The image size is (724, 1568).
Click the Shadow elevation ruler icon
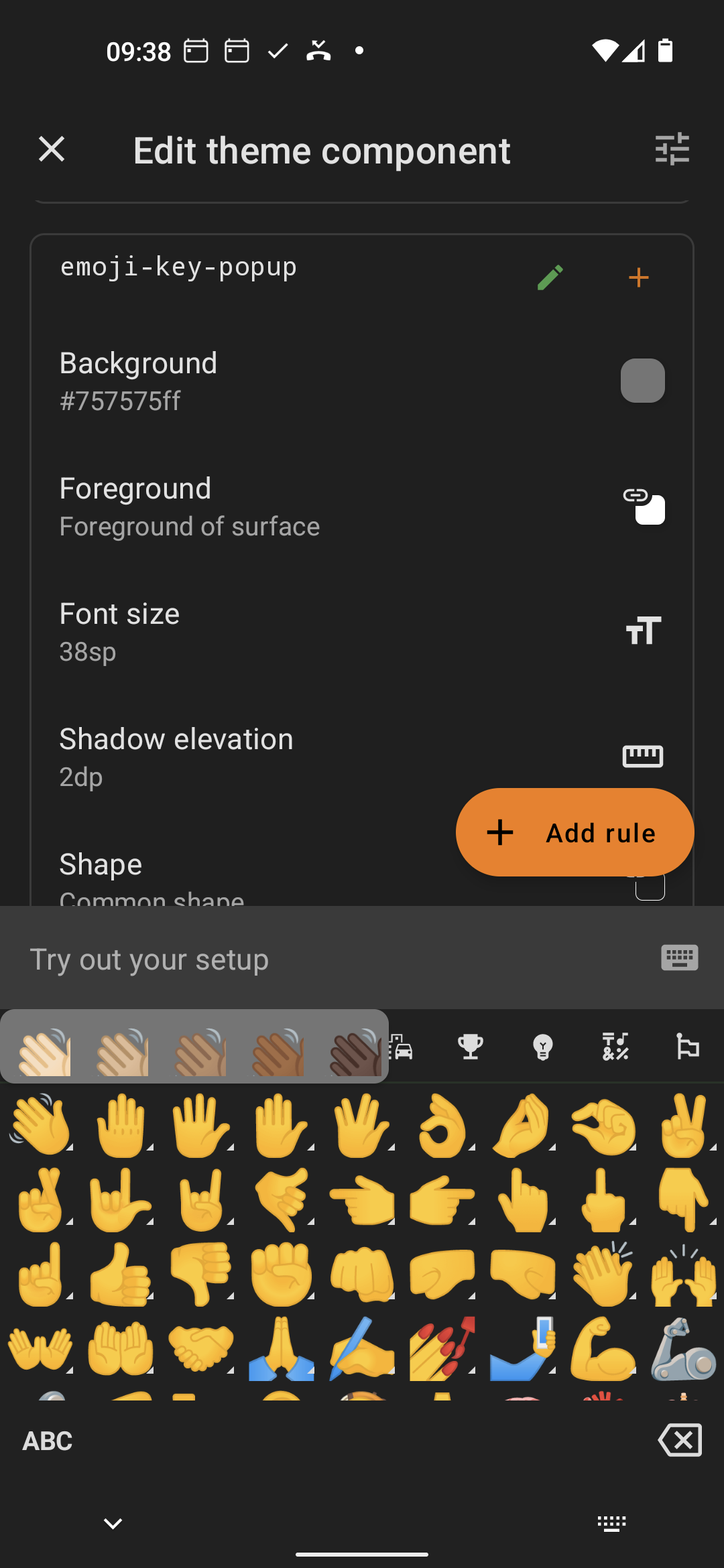[642, 756]
